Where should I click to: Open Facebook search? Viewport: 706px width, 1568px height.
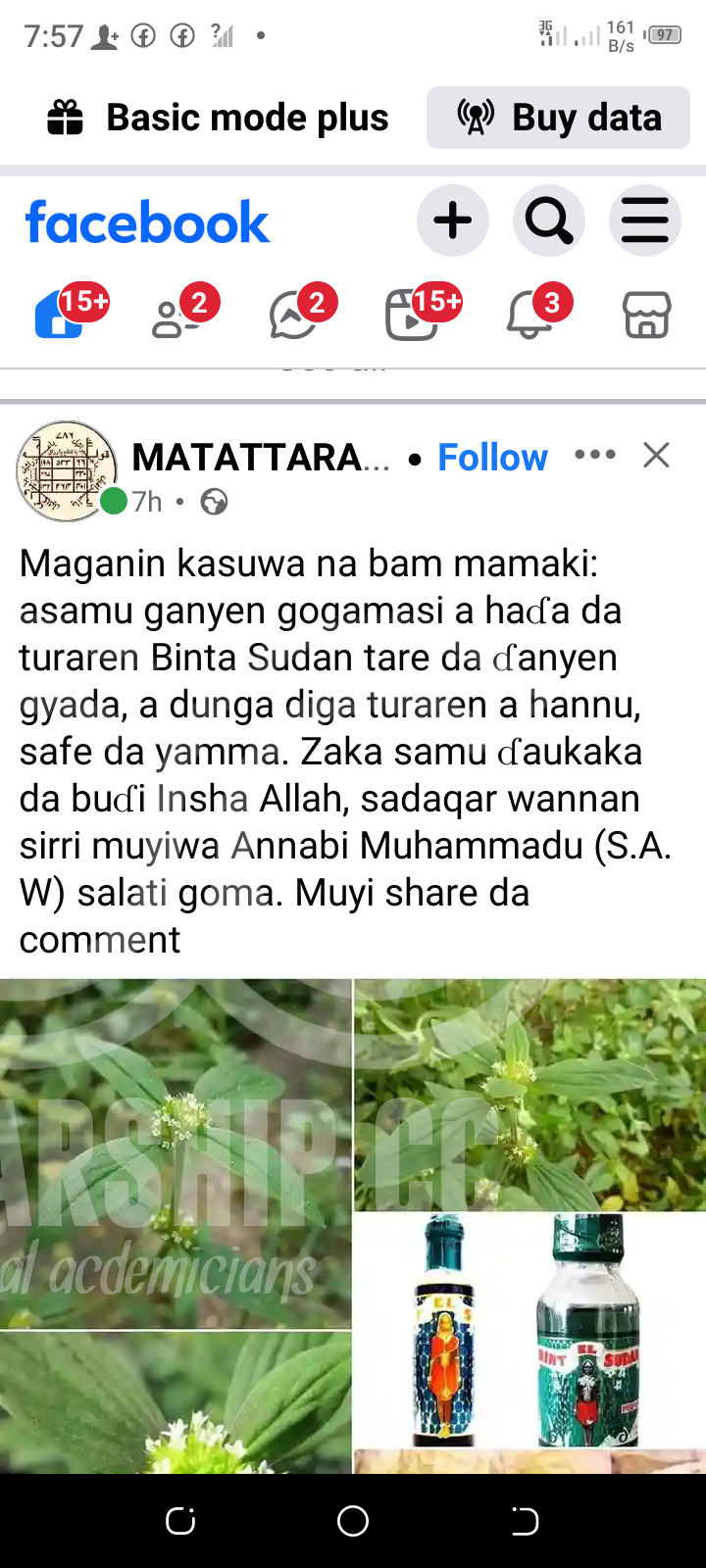(x=548, y=220)
